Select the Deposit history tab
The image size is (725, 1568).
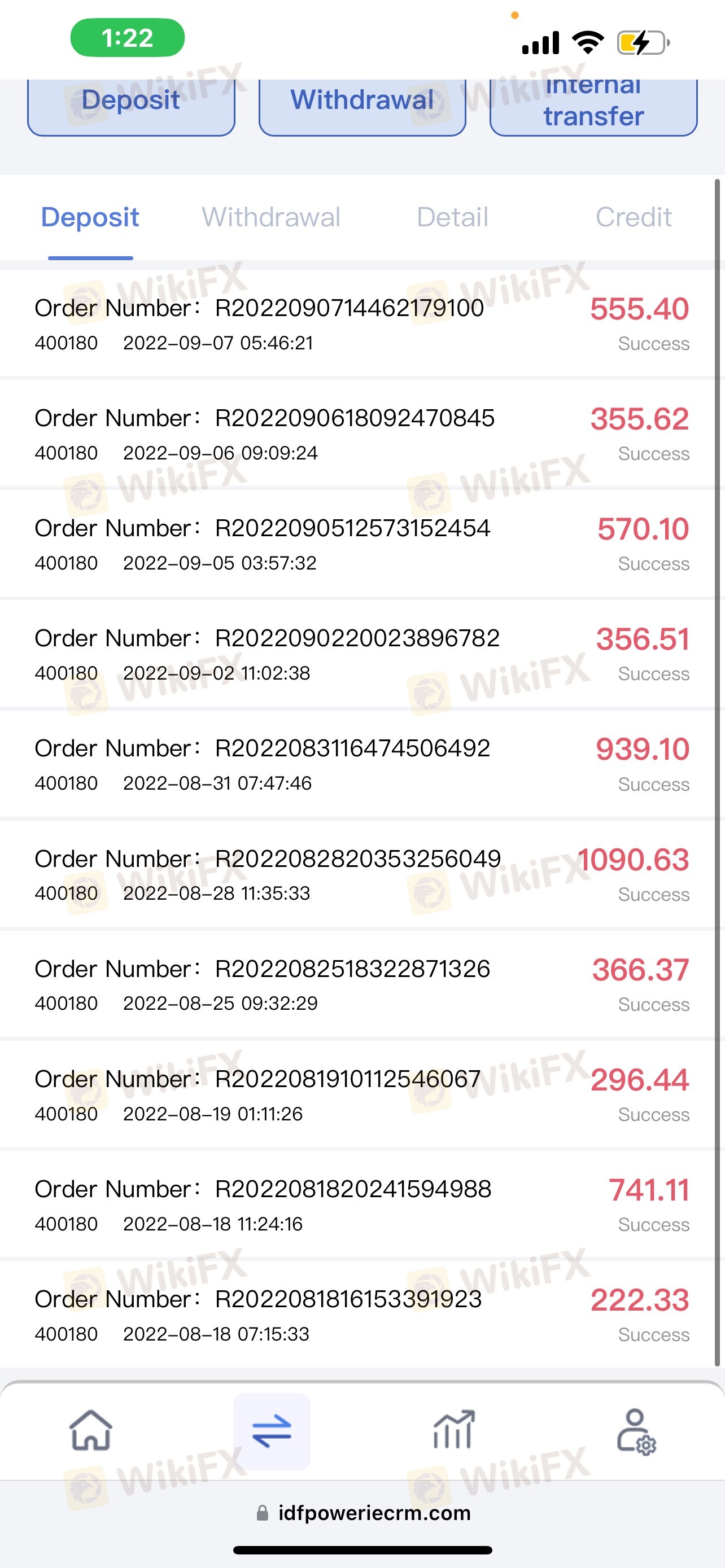click(90, 217)
